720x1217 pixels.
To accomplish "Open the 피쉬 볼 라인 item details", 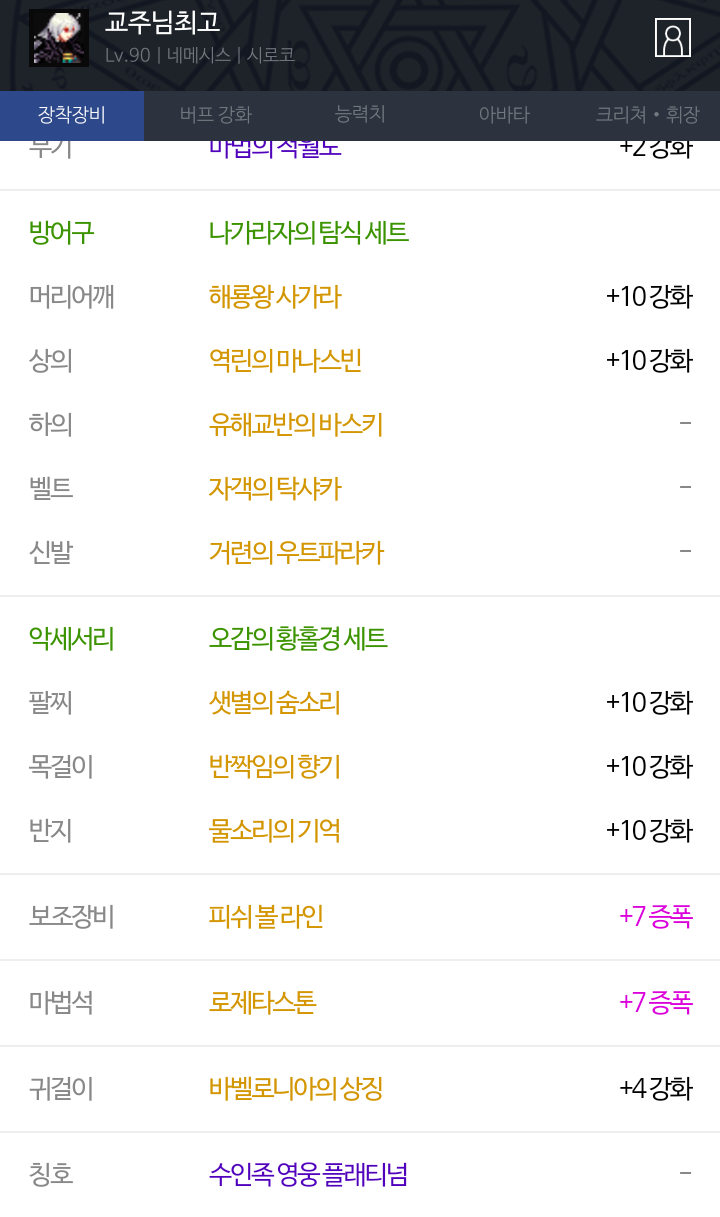I will pyautogui.click(x=266, y=917).
